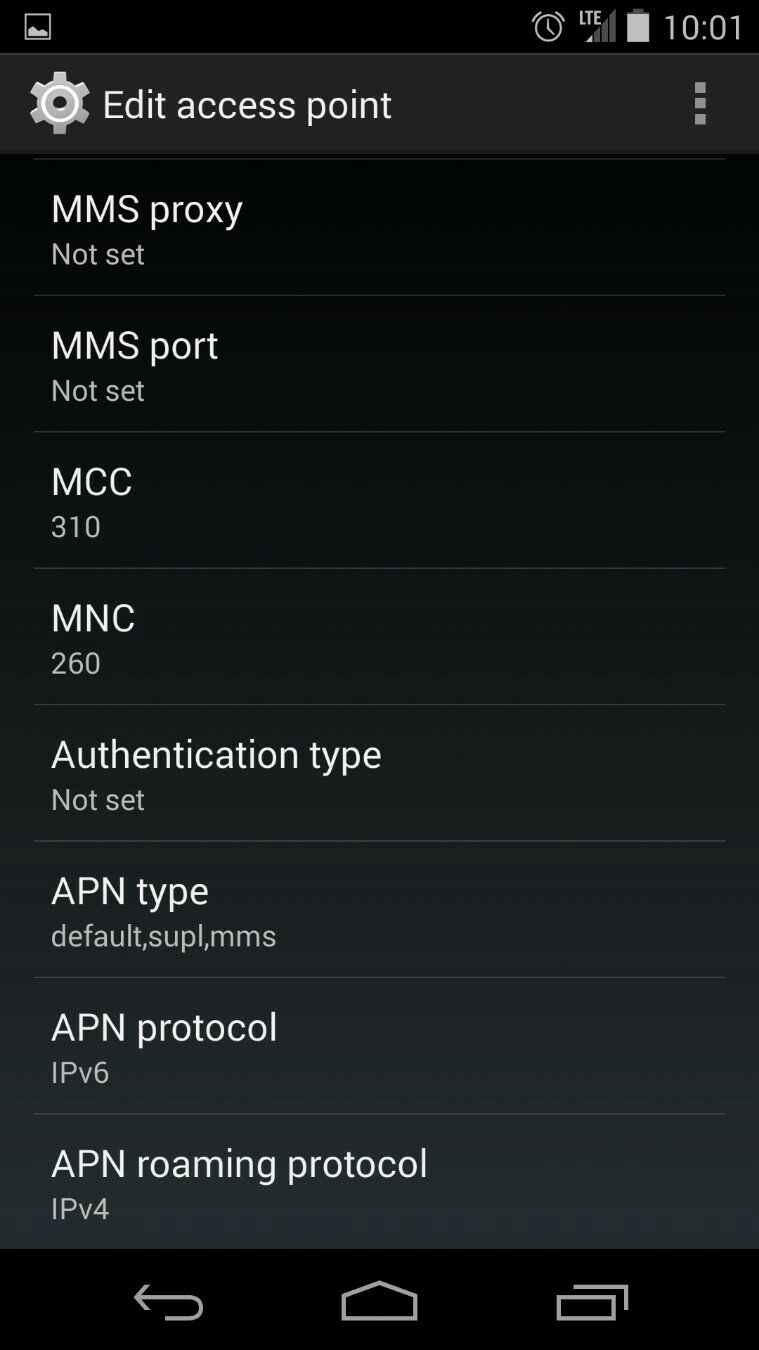Tap the system back button
759x1350 pixels.
168,1302
